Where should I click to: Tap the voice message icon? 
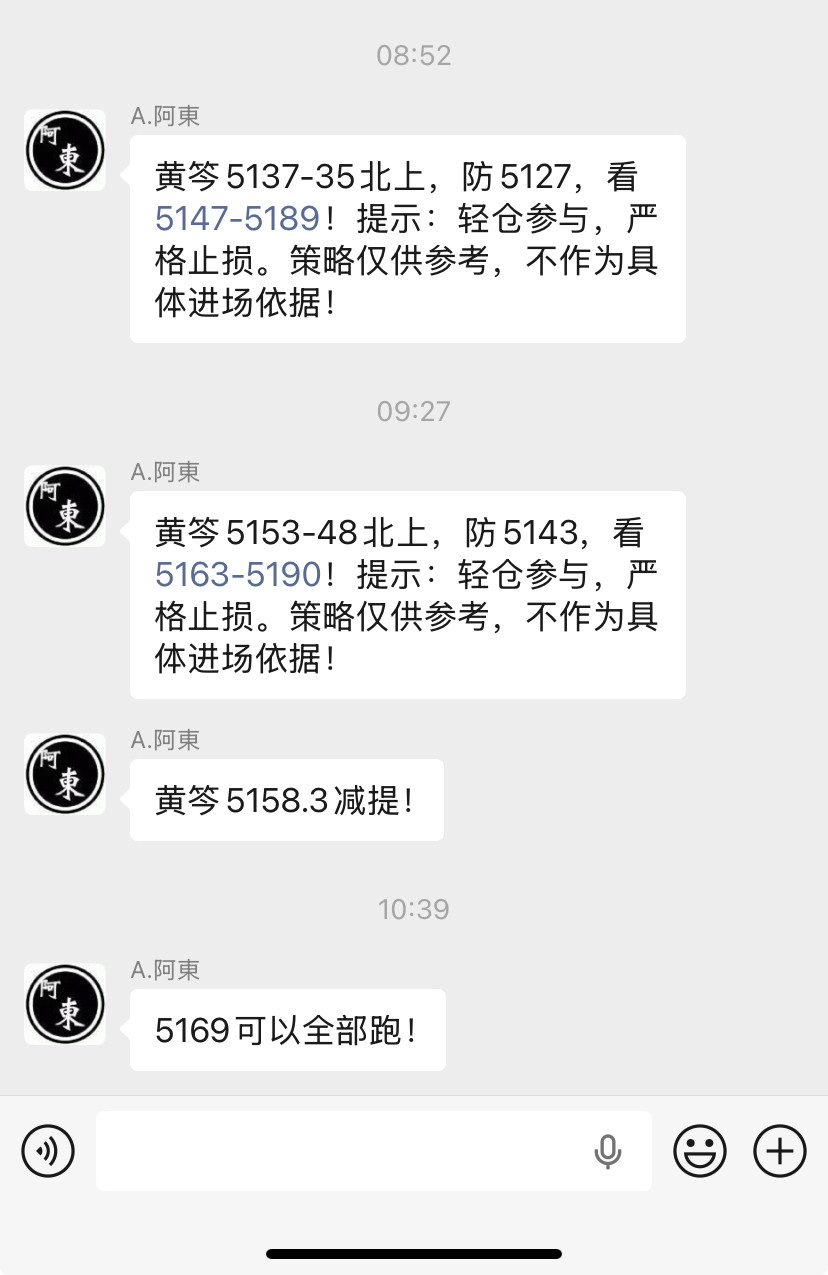tap(47, 1151)
